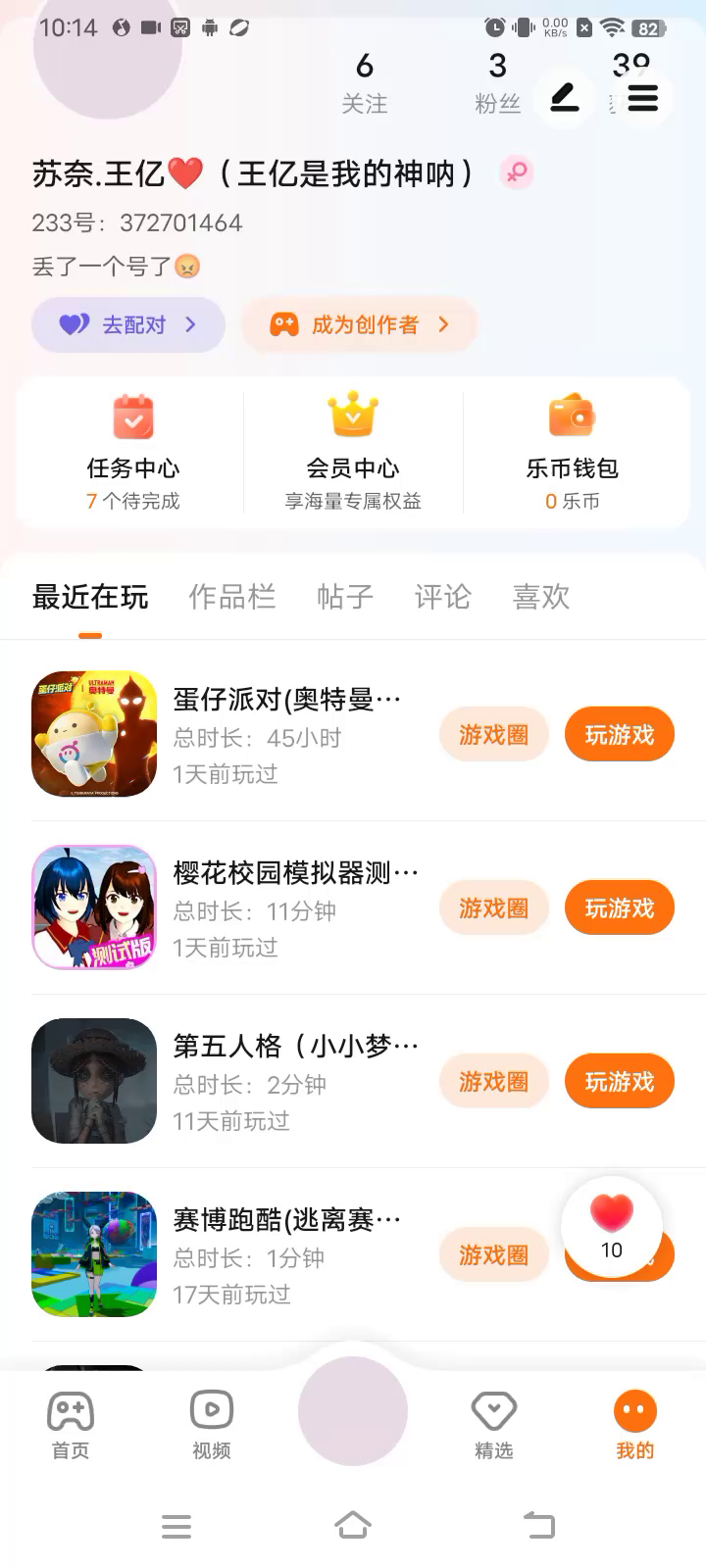
Task: Switch to the 作品栏 tab
Action: (x=232, y=597)
